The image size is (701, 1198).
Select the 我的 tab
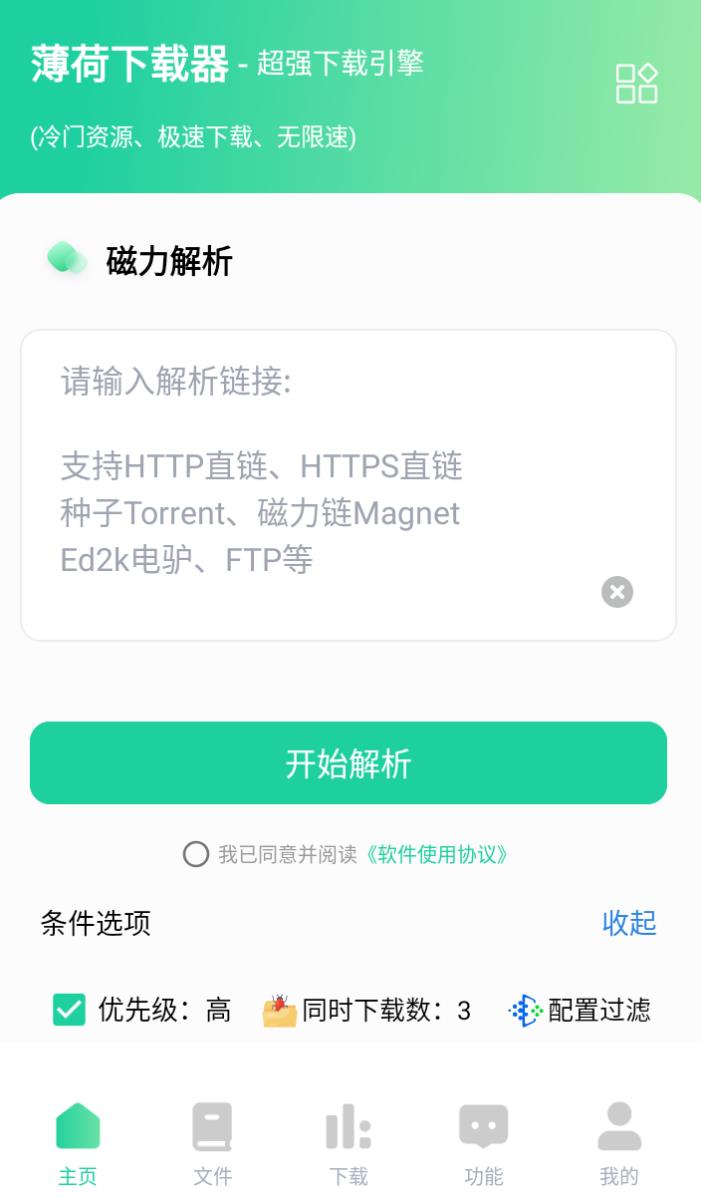[619, 1144]
